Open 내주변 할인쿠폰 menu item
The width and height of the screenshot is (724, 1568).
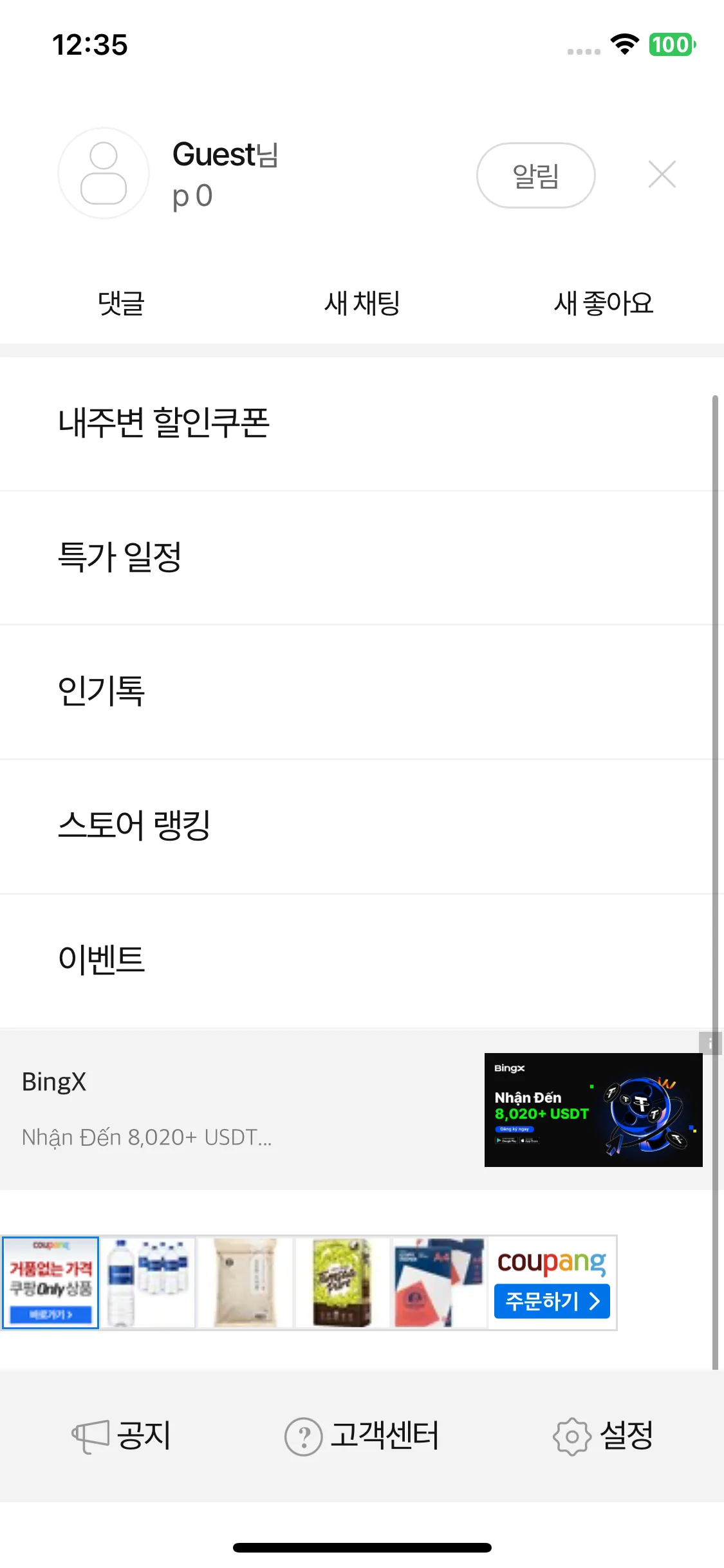coord(164,423)
